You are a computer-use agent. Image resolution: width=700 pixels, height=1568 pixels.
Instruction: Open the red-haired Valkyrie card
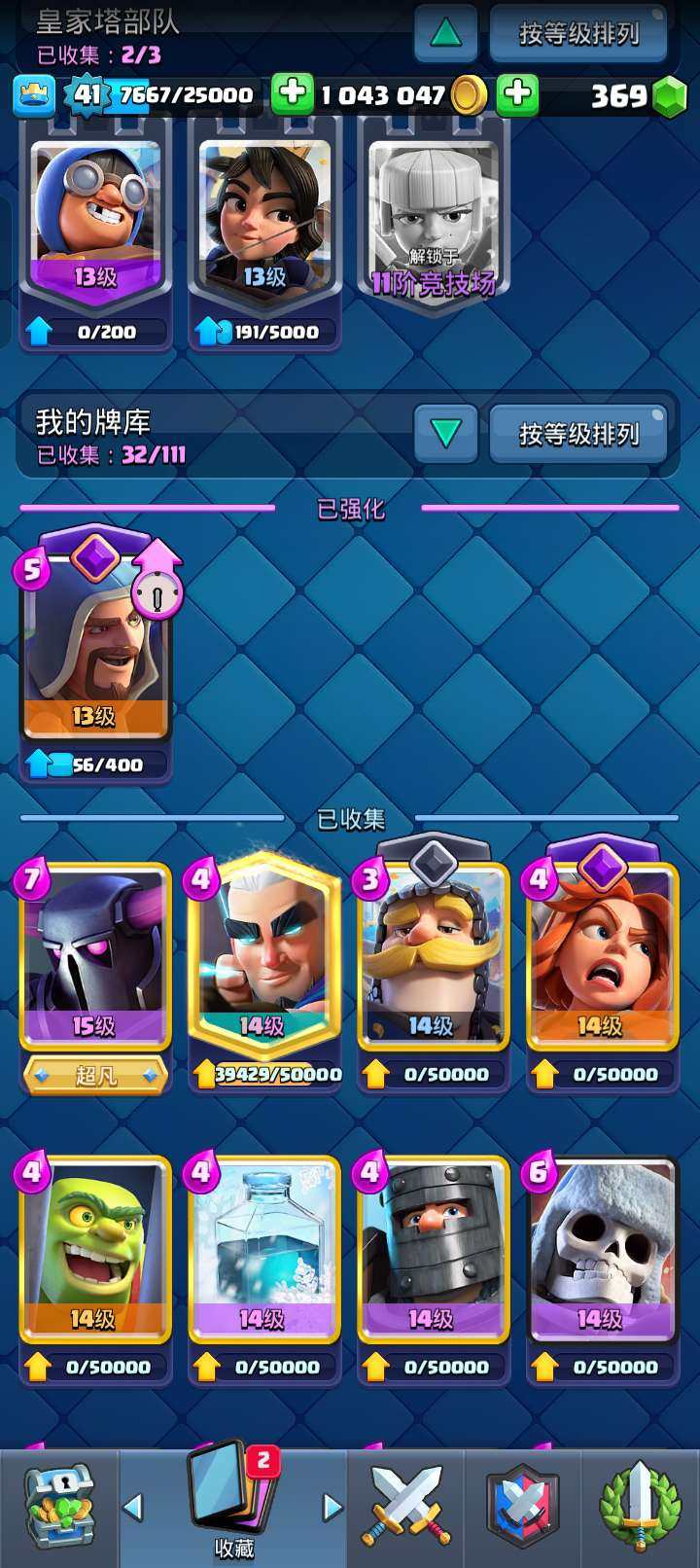[x=601, y=958]
